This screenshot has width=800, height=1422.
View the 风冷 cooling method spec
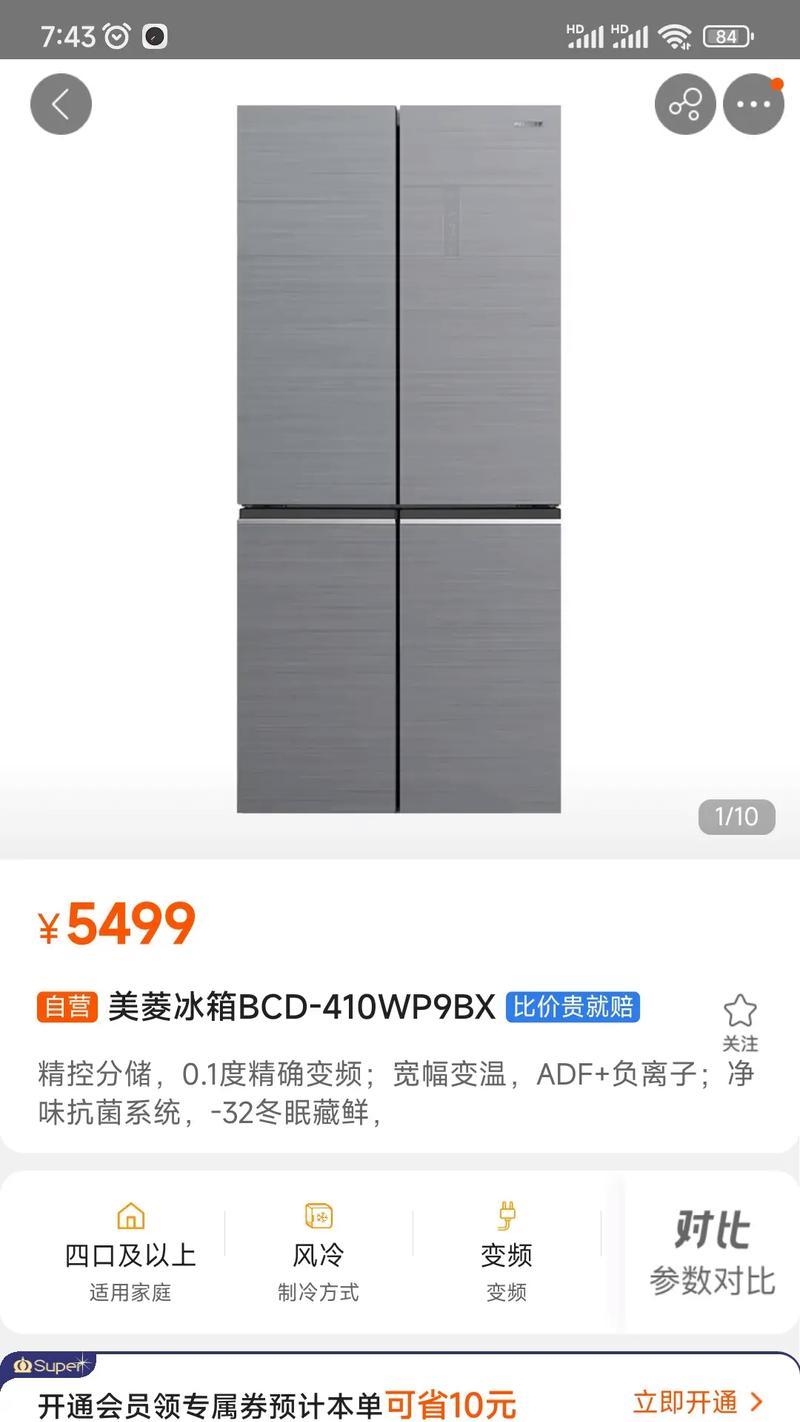click(318, 1253)
